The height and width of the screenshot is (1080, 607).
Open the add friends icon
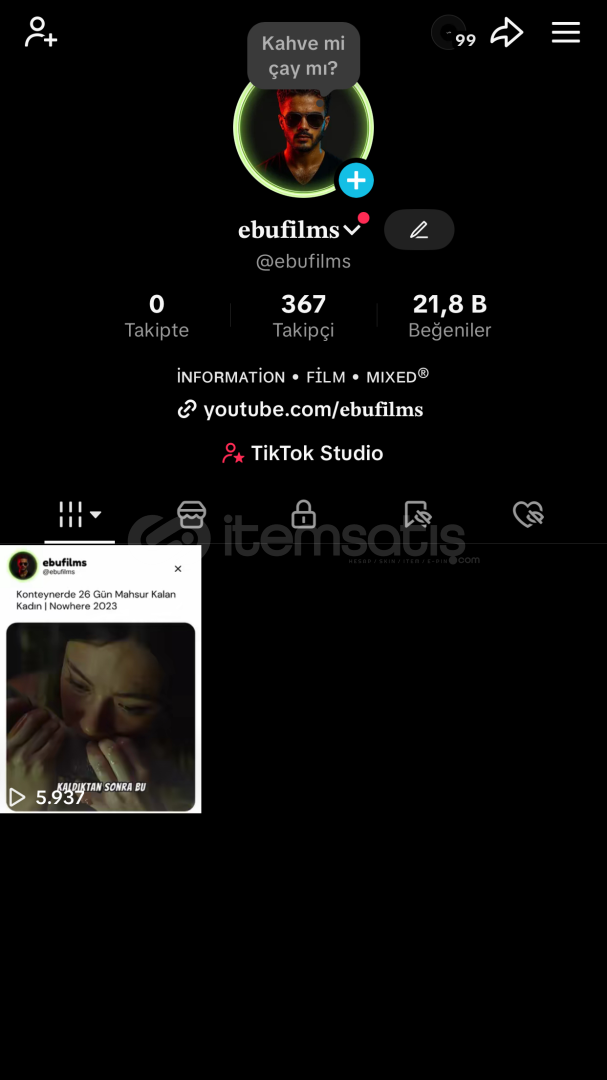pyautogui.click(x=41, y=32)
